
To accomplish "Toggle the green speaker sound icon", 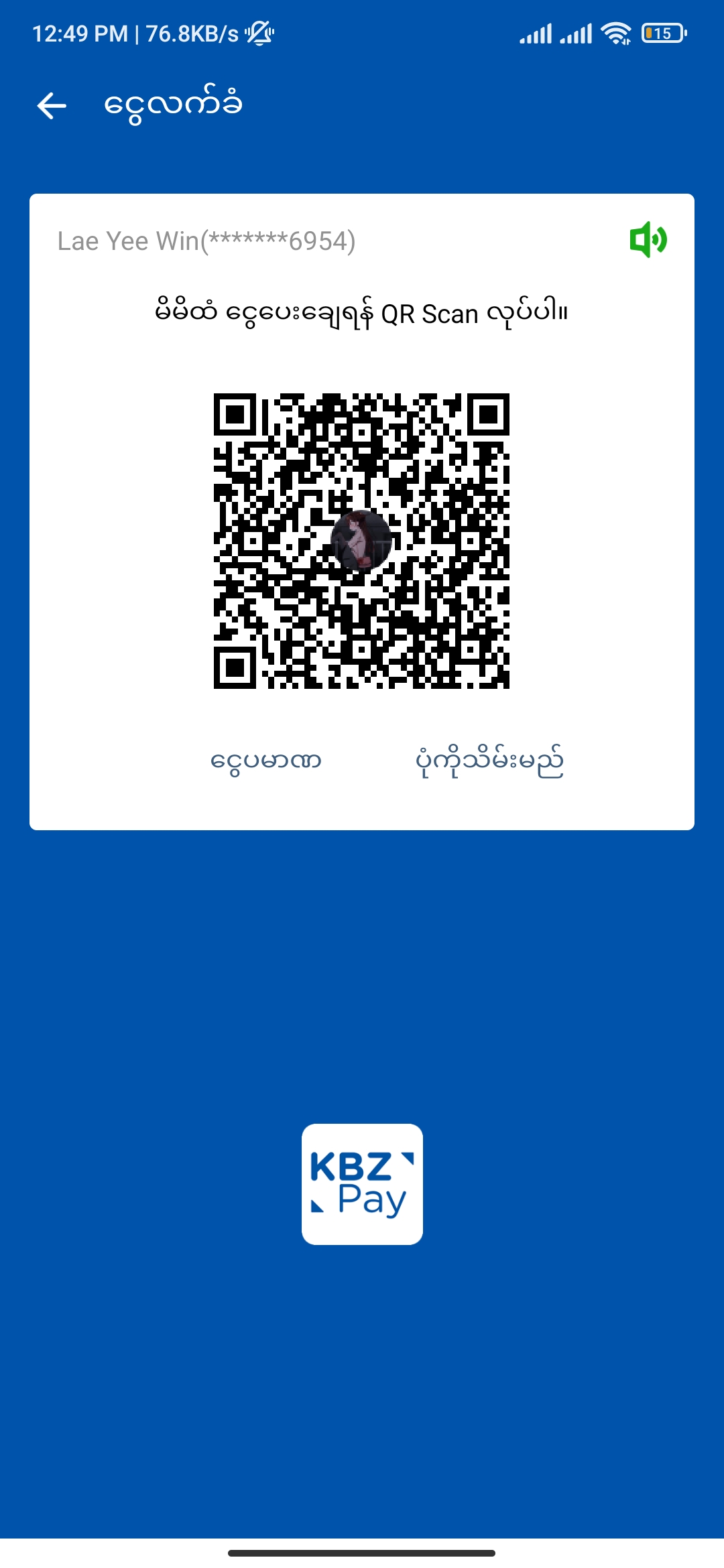I will 648,240.
